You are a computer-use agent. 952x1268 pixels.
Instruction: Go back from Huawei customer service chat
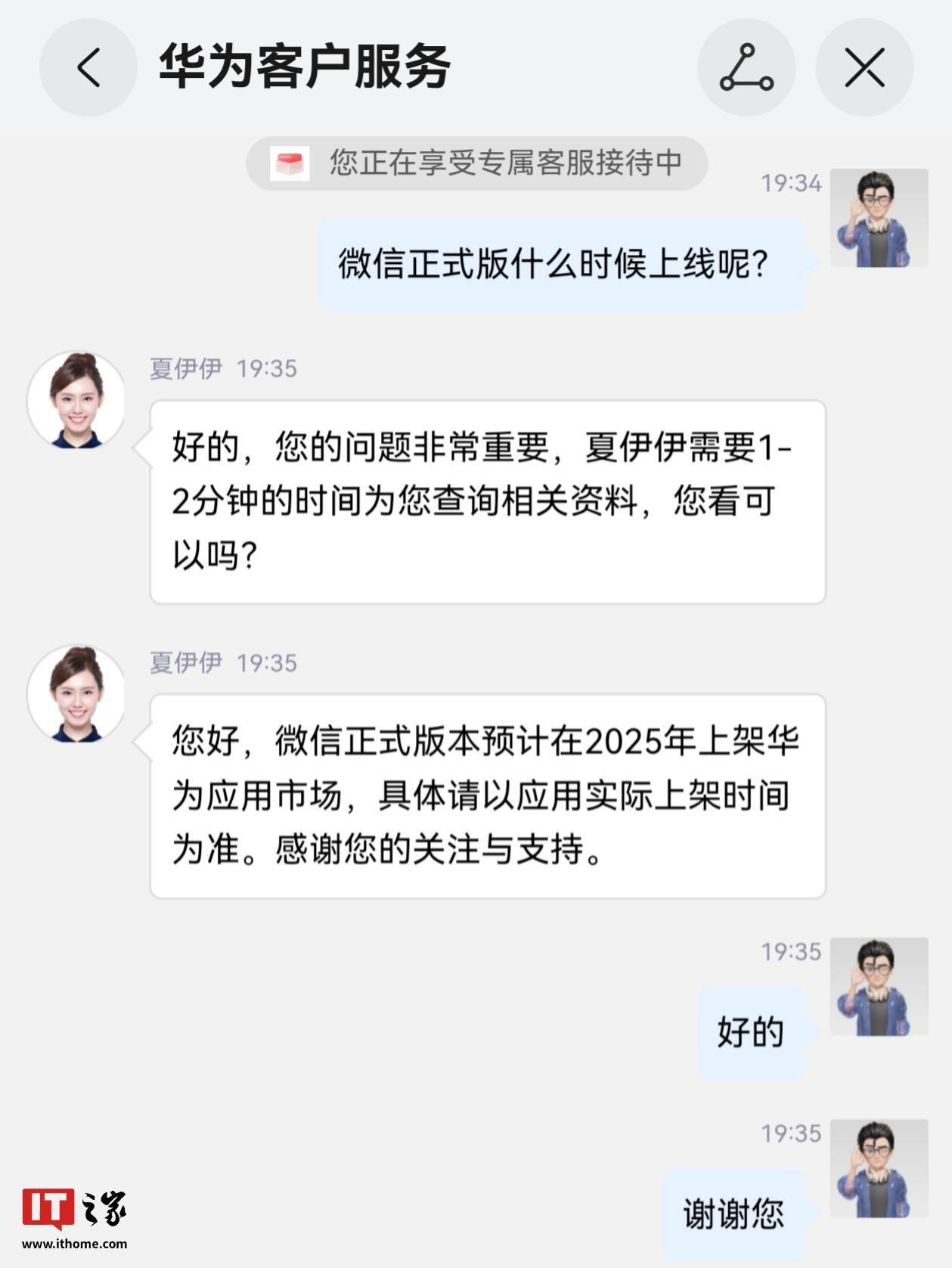[88, 67]
